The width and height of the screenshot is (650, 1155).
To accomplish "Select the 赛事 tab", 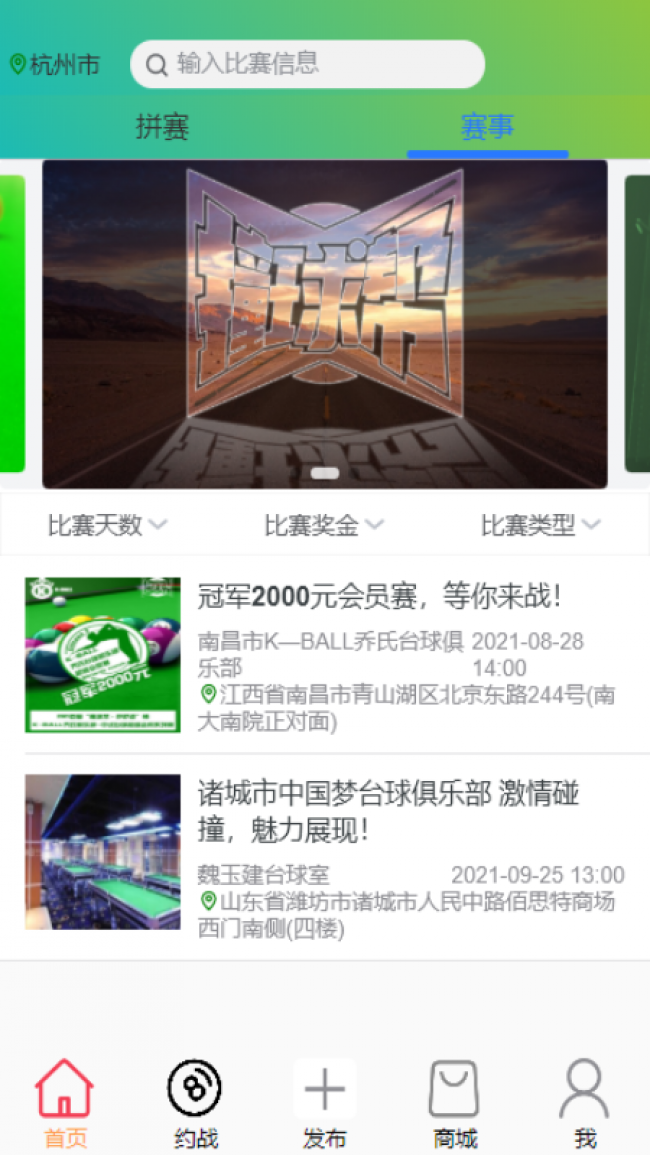I will pos(487,128).
